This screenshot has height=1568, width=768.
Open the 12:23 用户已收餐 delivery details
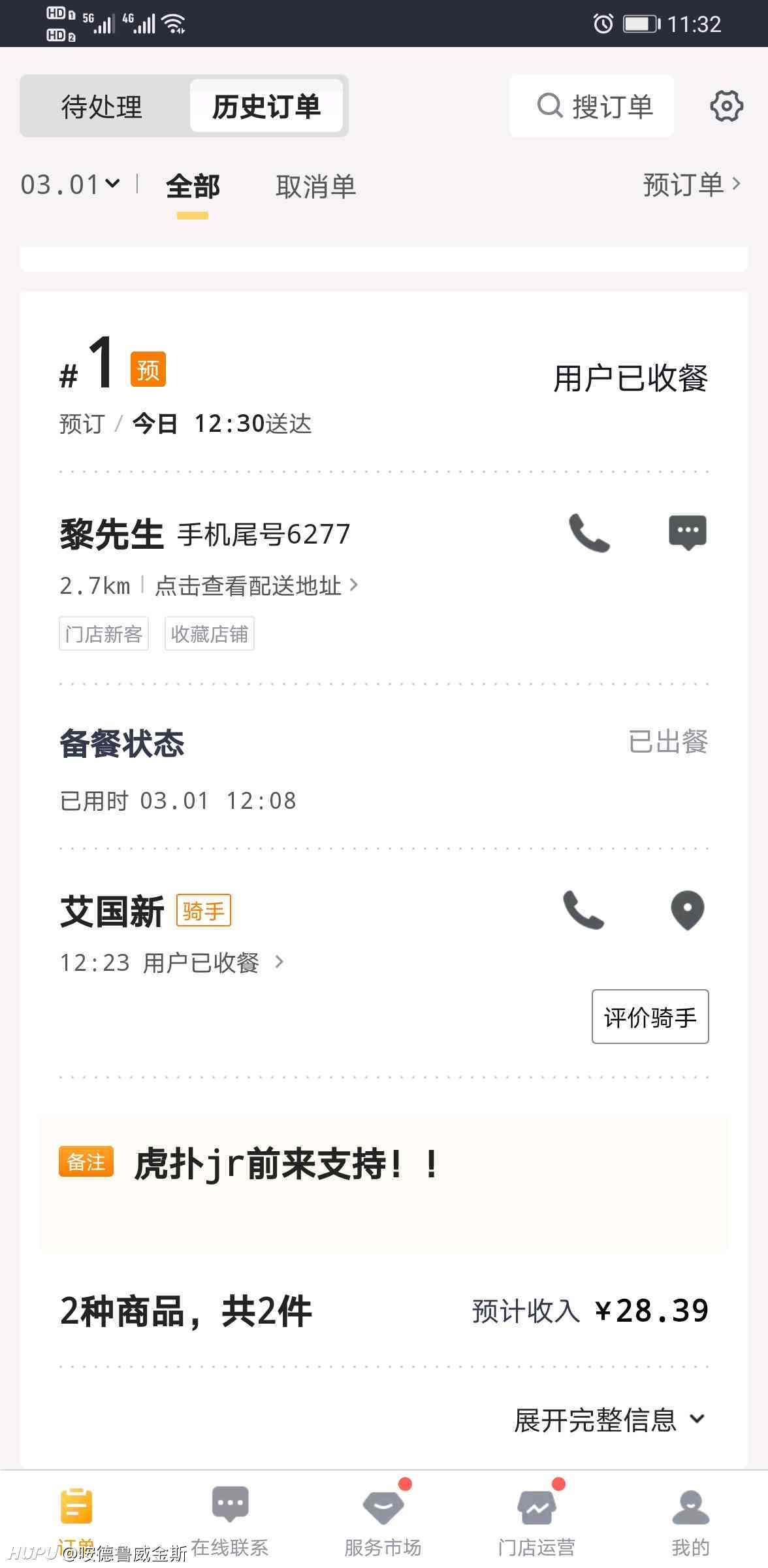click(172, 962)
